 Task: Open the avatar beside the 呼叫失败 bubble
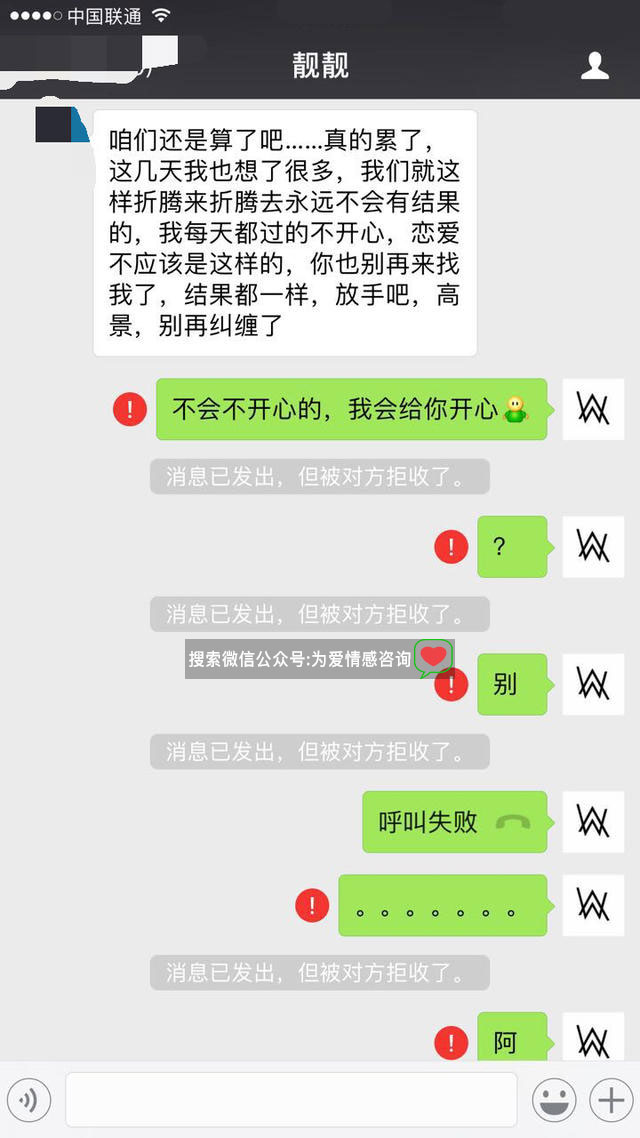[593, 822]
